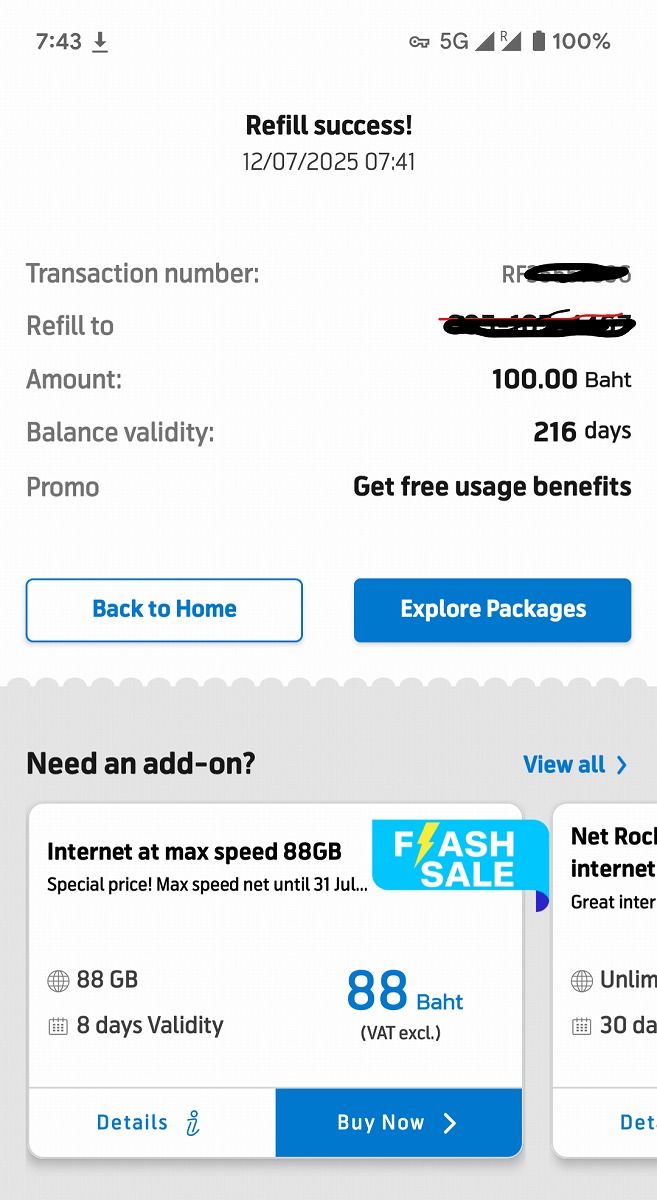The image size is (657, 1200).
Task: View all add-ons
Action: pyautogui.click(x=575, y=765)
